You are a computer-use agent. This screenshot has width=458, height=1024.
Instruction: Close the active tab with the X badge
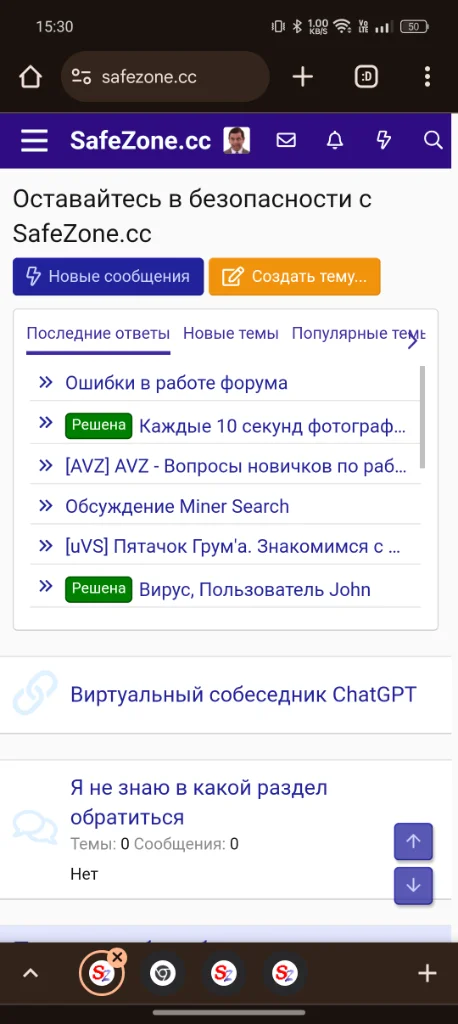click(118, 957)
